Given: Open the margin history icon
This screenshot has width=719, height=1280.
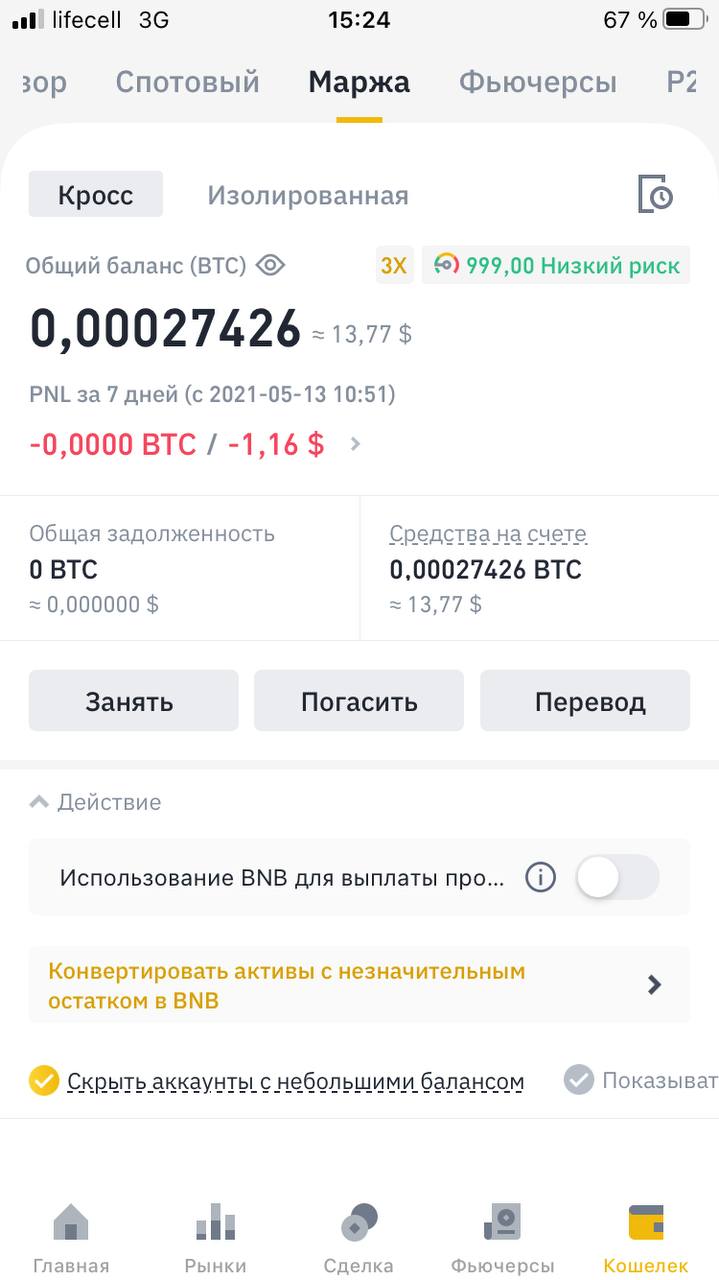Looking at the screenshot, I should click(x=655, y=193).
